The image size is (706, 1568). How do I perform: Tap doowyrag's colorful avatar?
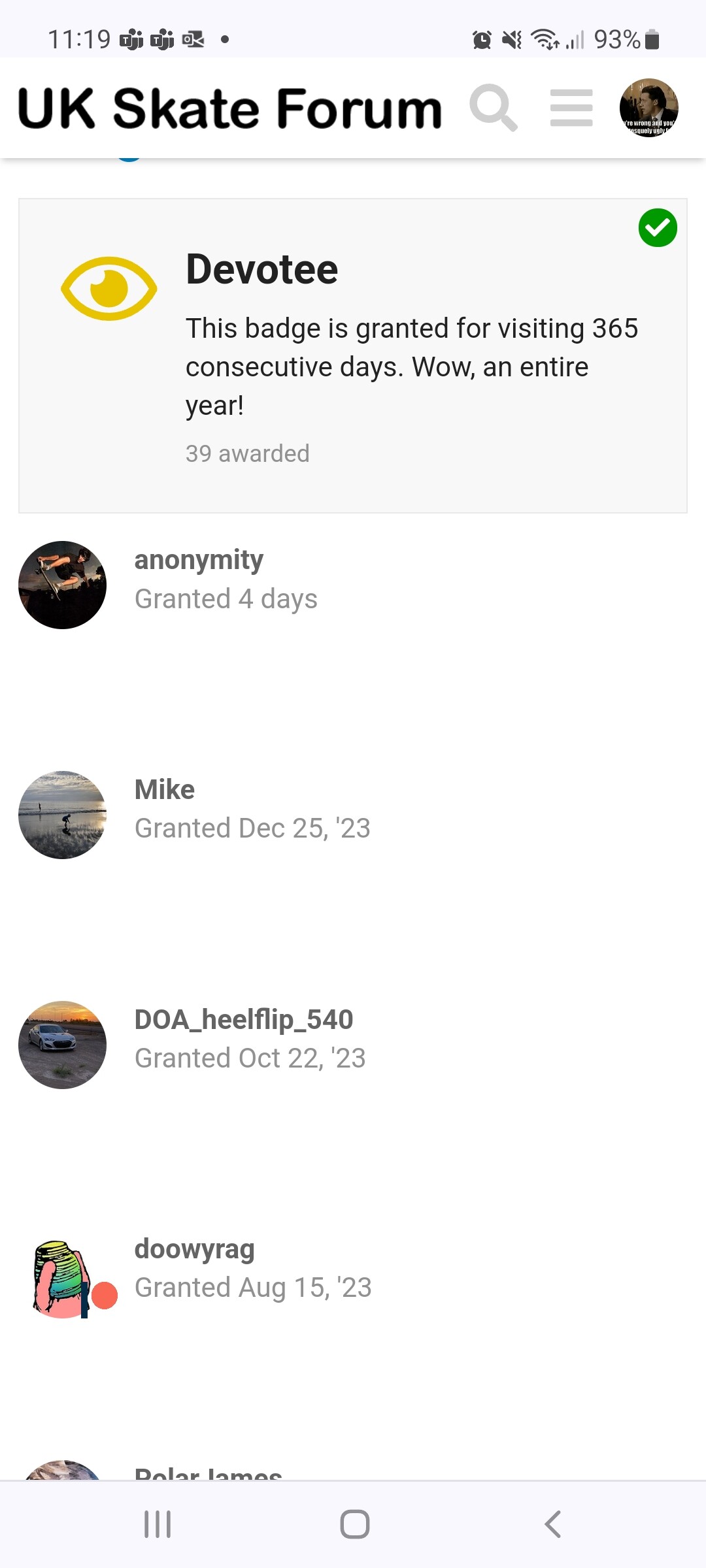click(x=63, y=1279)
